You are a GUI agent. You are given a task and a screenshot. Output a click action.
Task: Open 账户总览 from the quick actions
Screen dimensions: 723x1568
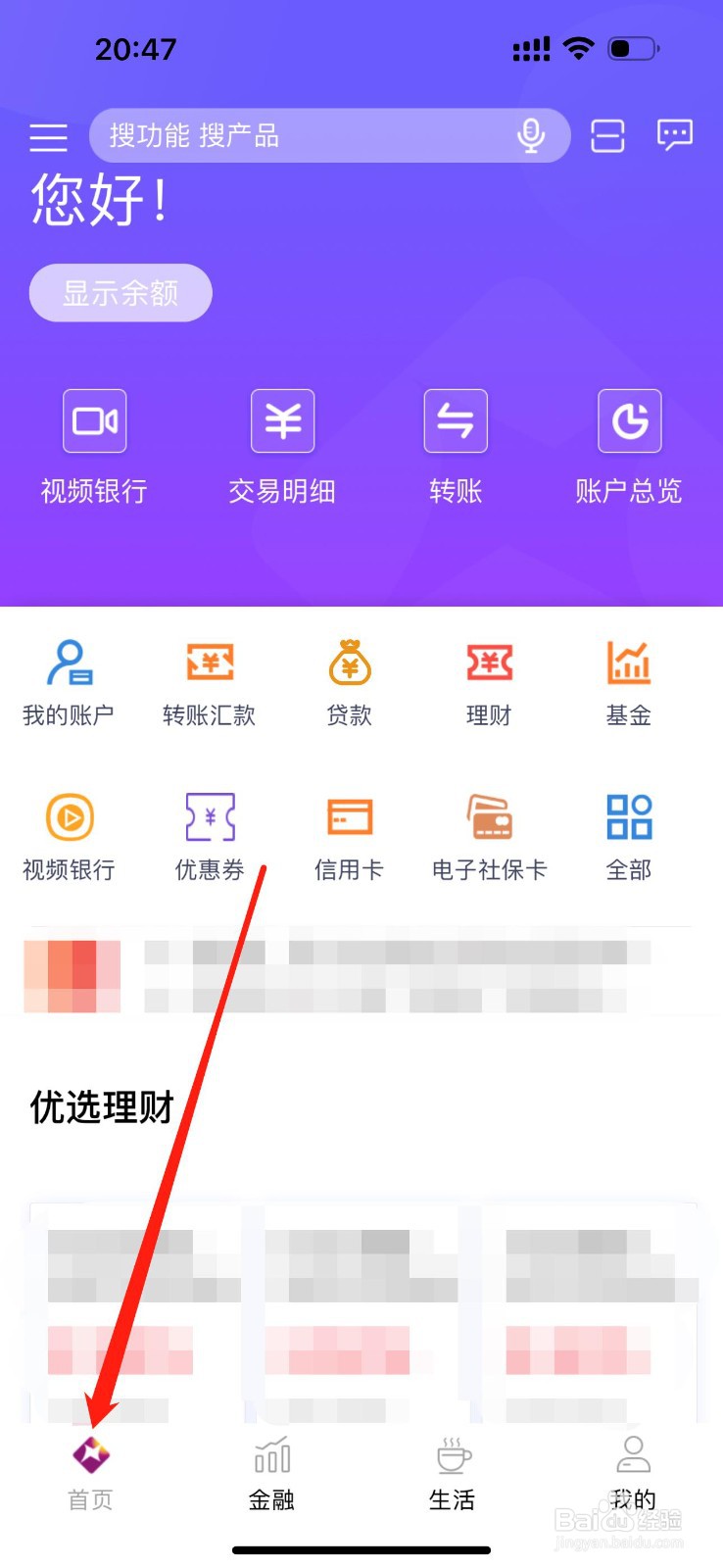coord(630,421)
